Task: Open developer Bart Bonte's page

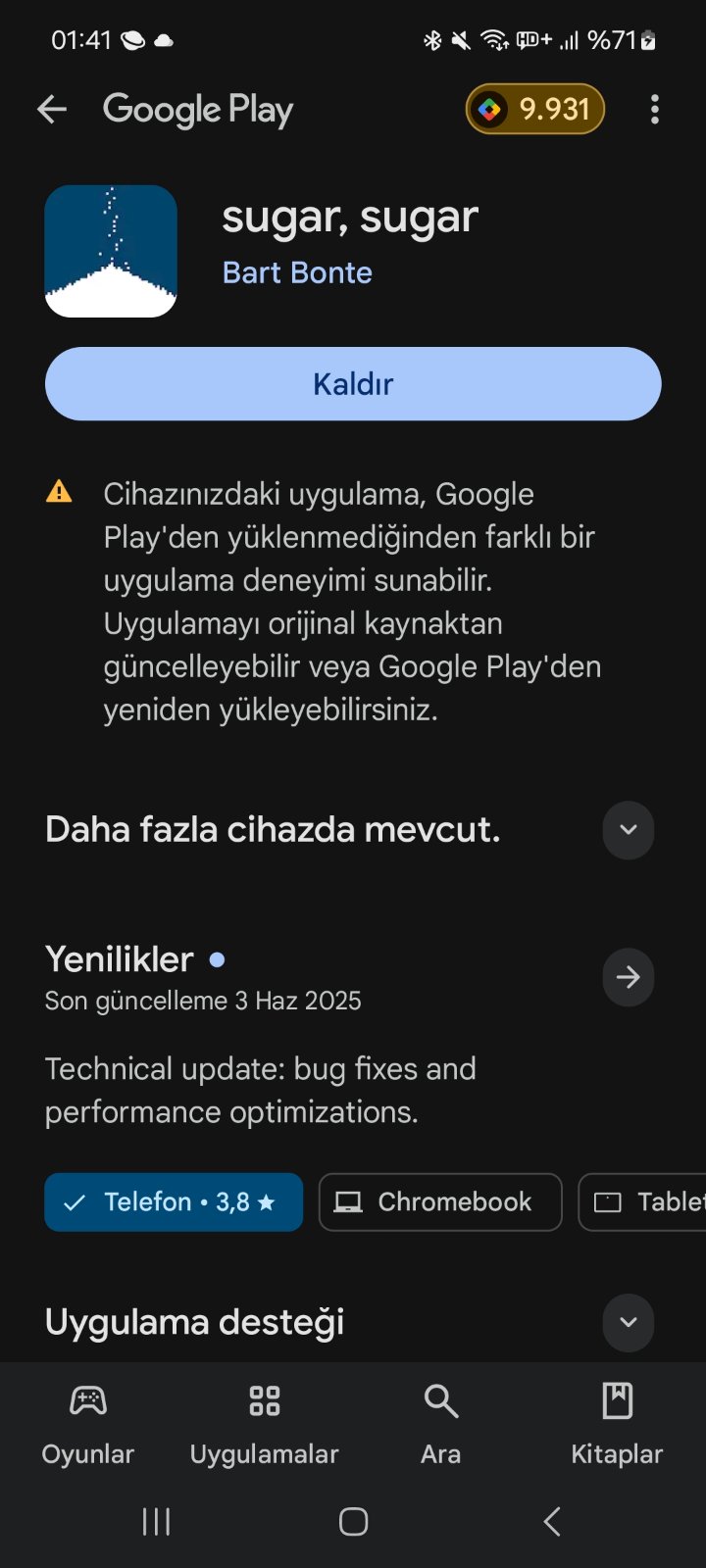Action: pos(297,272)
